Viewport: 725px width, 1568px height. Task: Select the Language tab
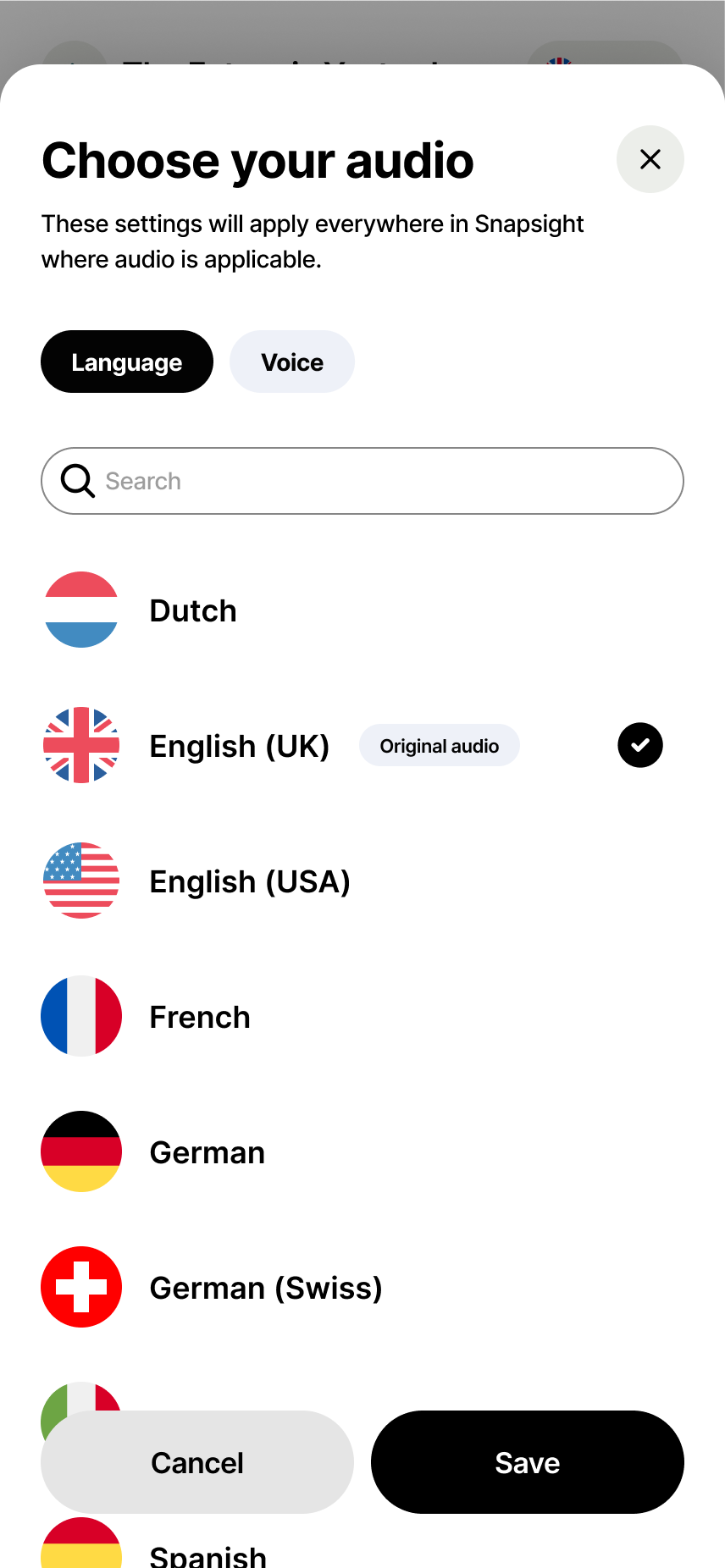pos(127,362)
